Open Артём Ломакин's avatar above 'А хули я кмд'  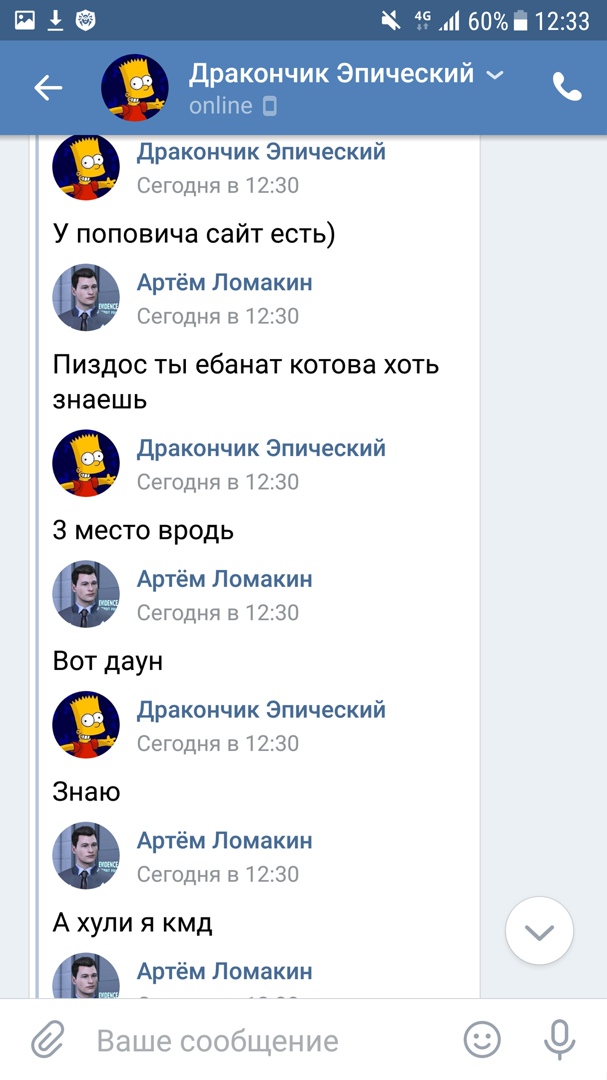[x=86, y=856]
